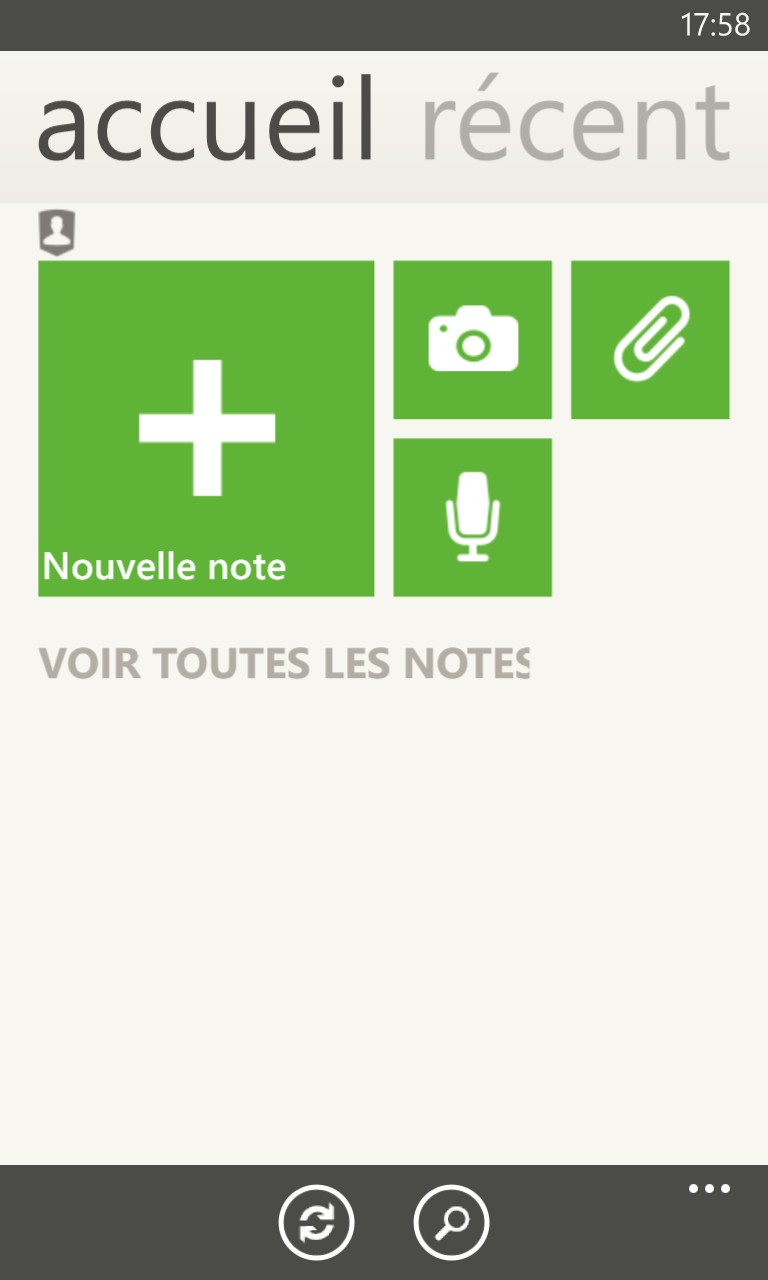This screenshot has width=768, height=1280.
Task: Switch to the récent tab
Action: pyautogui.click(x=575, y=124)
